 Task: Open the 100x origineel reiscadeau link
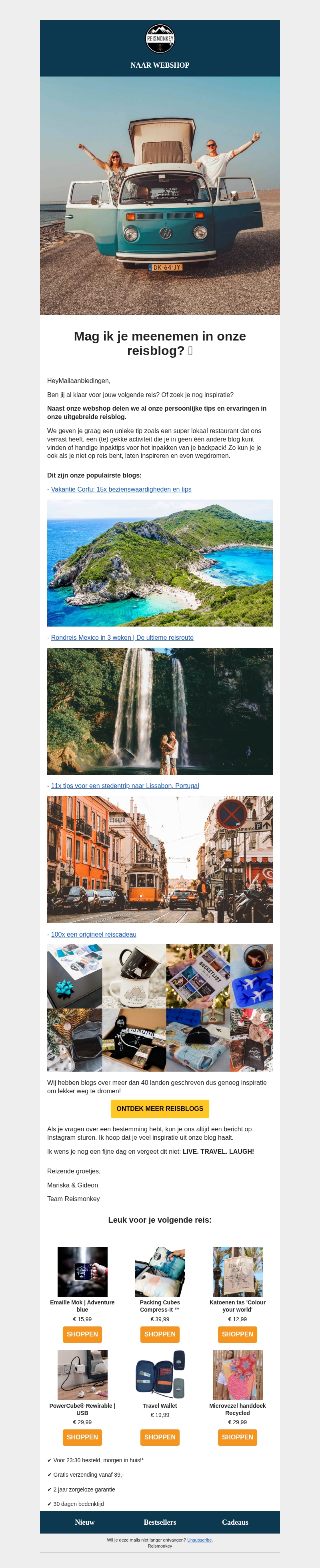coord(94,934)
